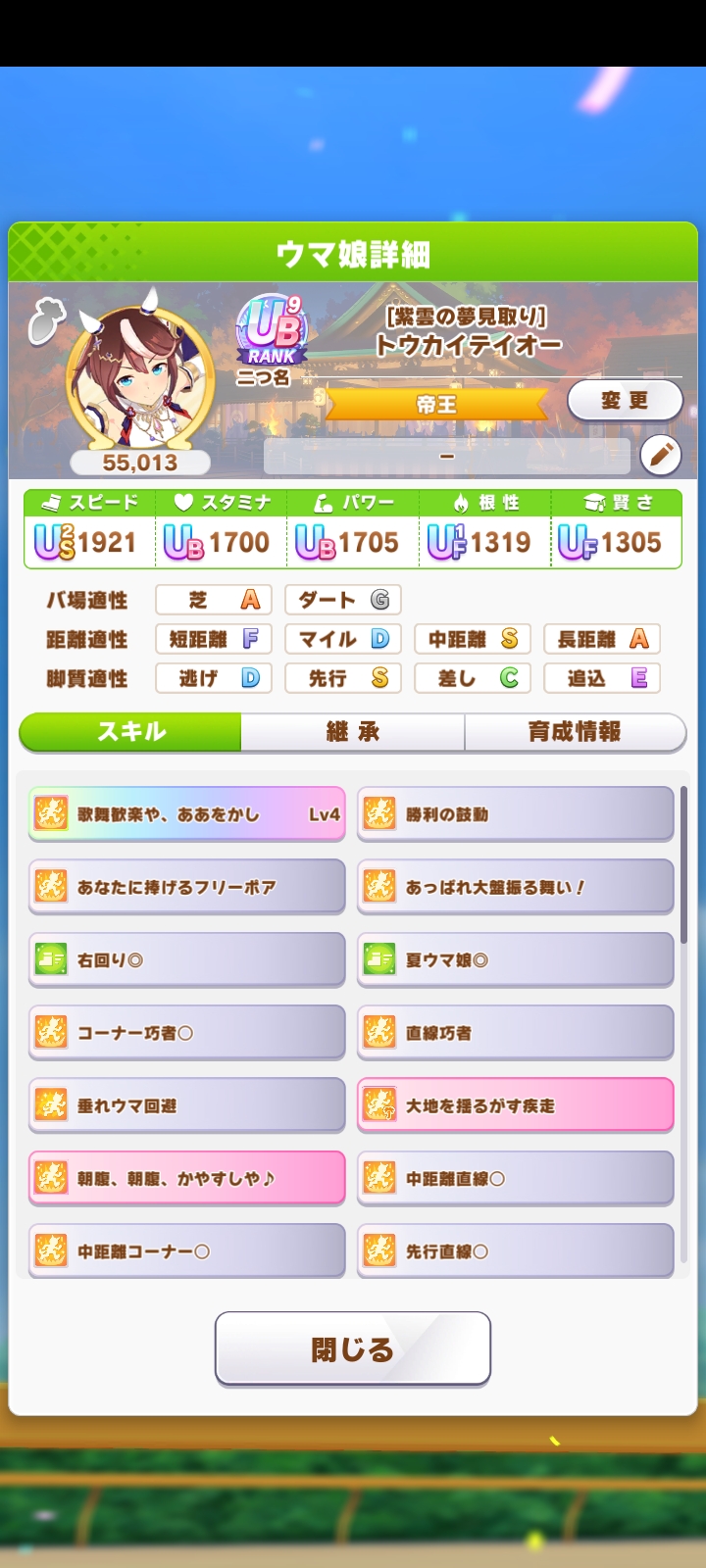Tap the 変更 button to change the nickname
Screen dimensions: 706x1568
(625, 400)
